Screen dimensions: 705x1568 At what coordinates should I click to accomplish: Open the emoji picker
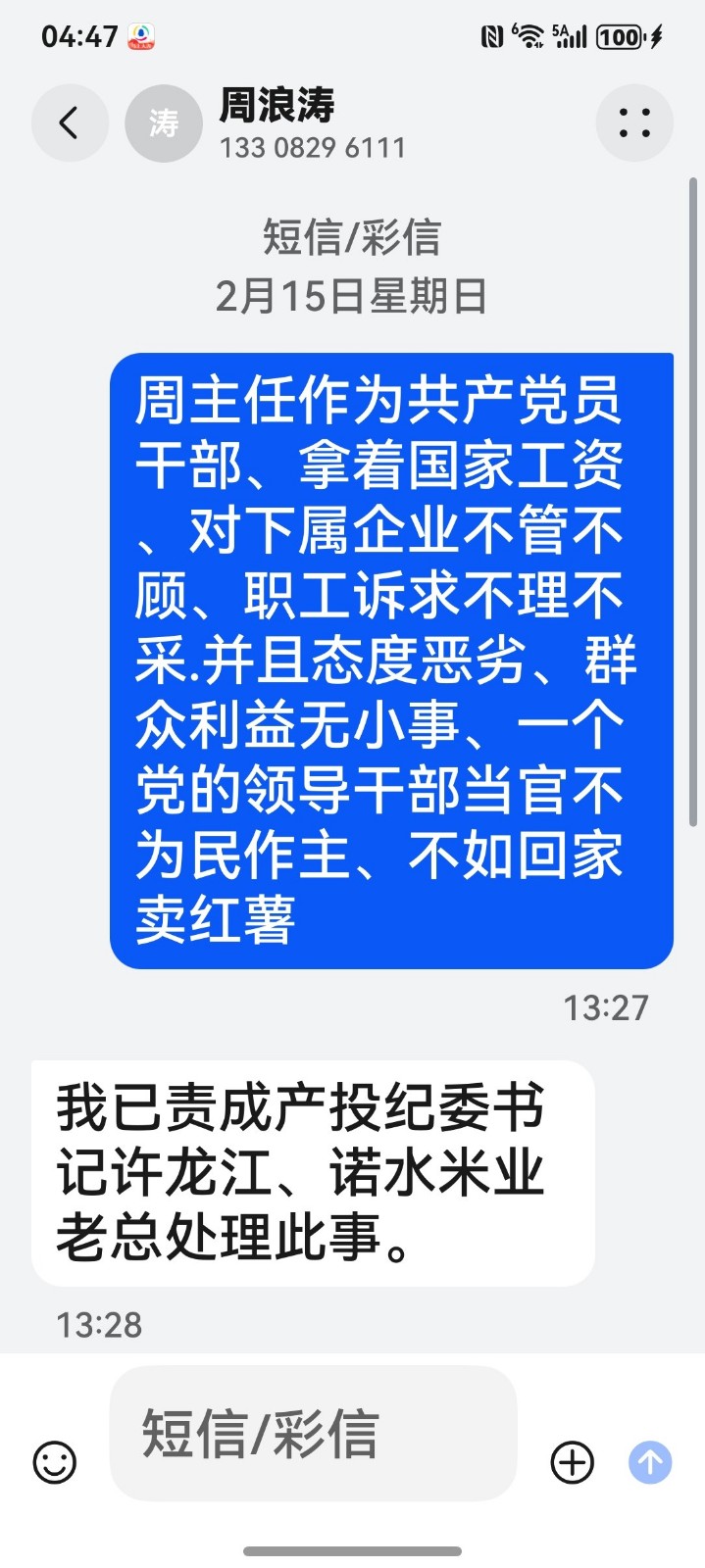tap(55, 1462)
